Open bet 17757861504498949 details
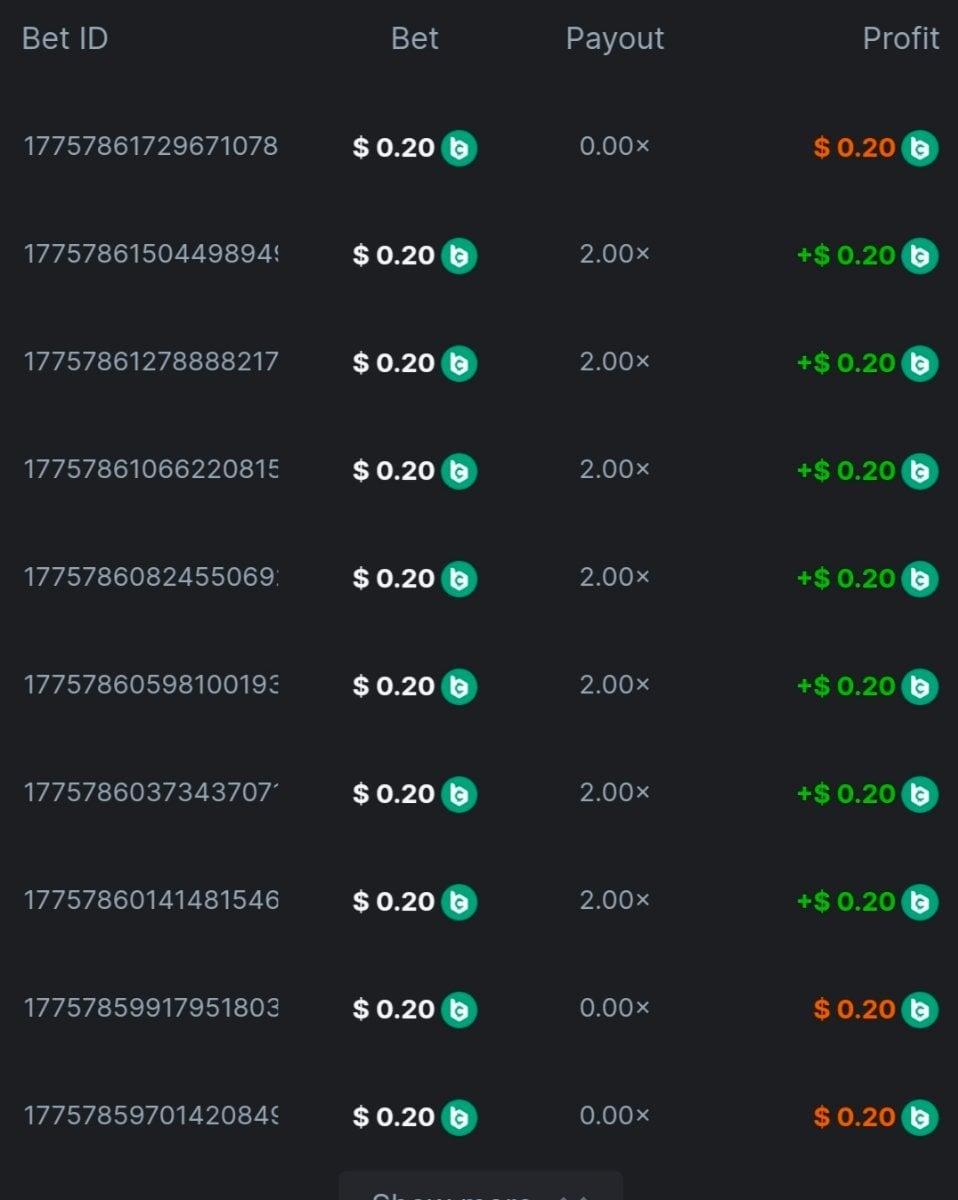This screenshot has width=958, height=1200. tap(150, 255)
